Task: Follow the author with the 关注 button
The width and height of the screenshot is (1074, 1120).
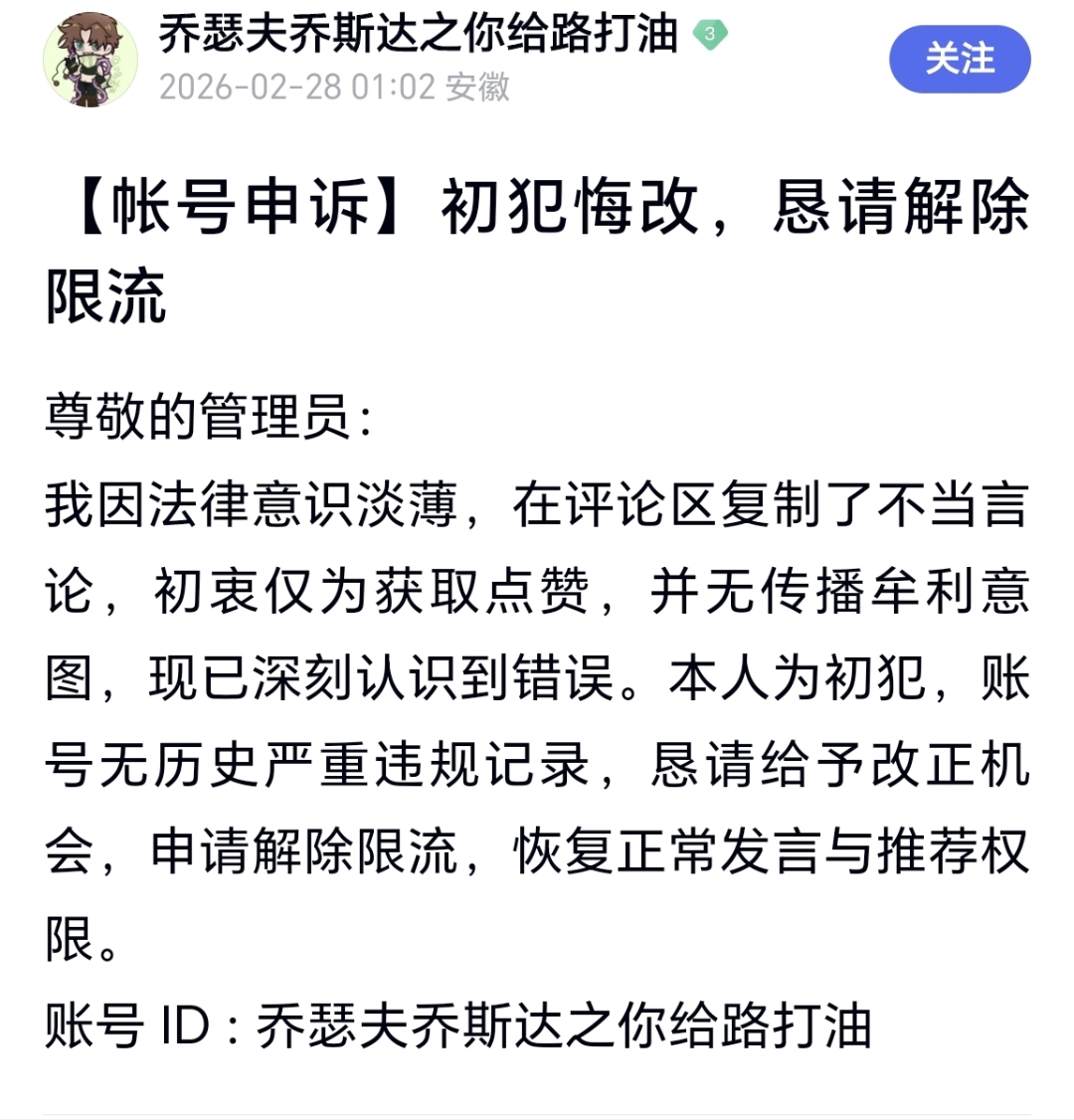Action: point(959,60)
